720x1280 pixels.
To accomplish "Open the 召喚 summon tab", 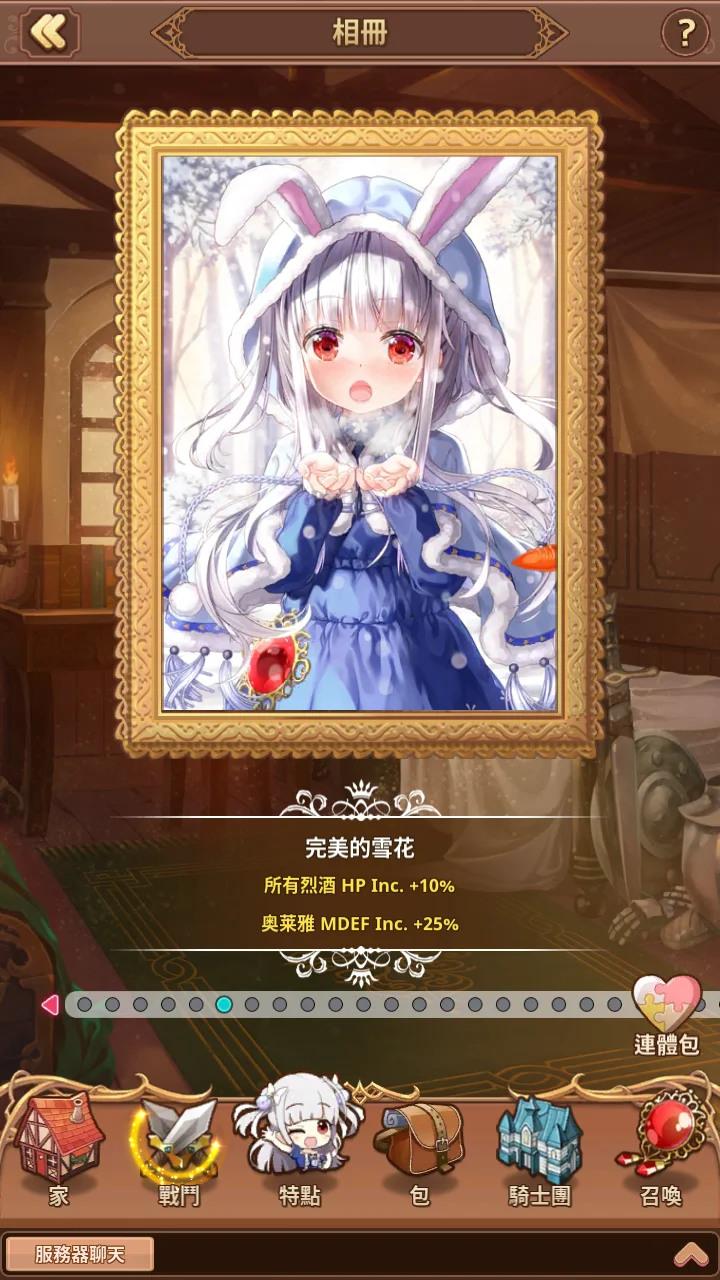I will point(660,1150).
